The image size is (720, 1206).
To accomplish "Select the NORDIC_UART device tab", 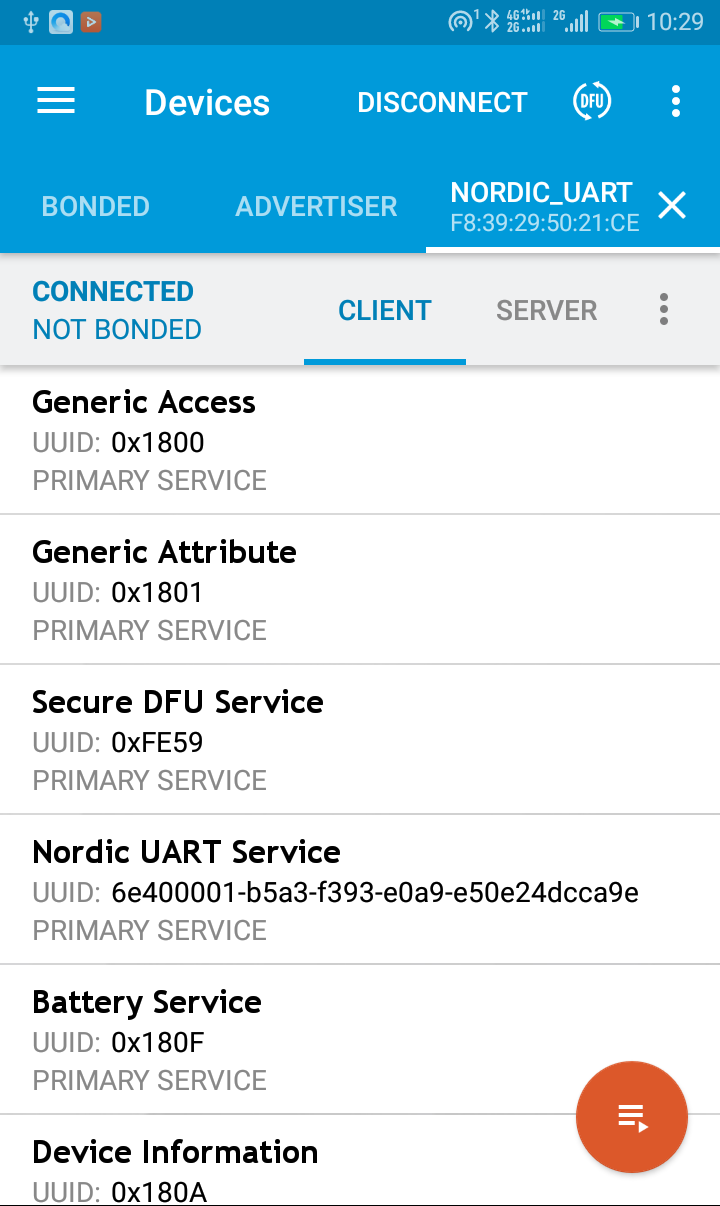I will (540, 206).
